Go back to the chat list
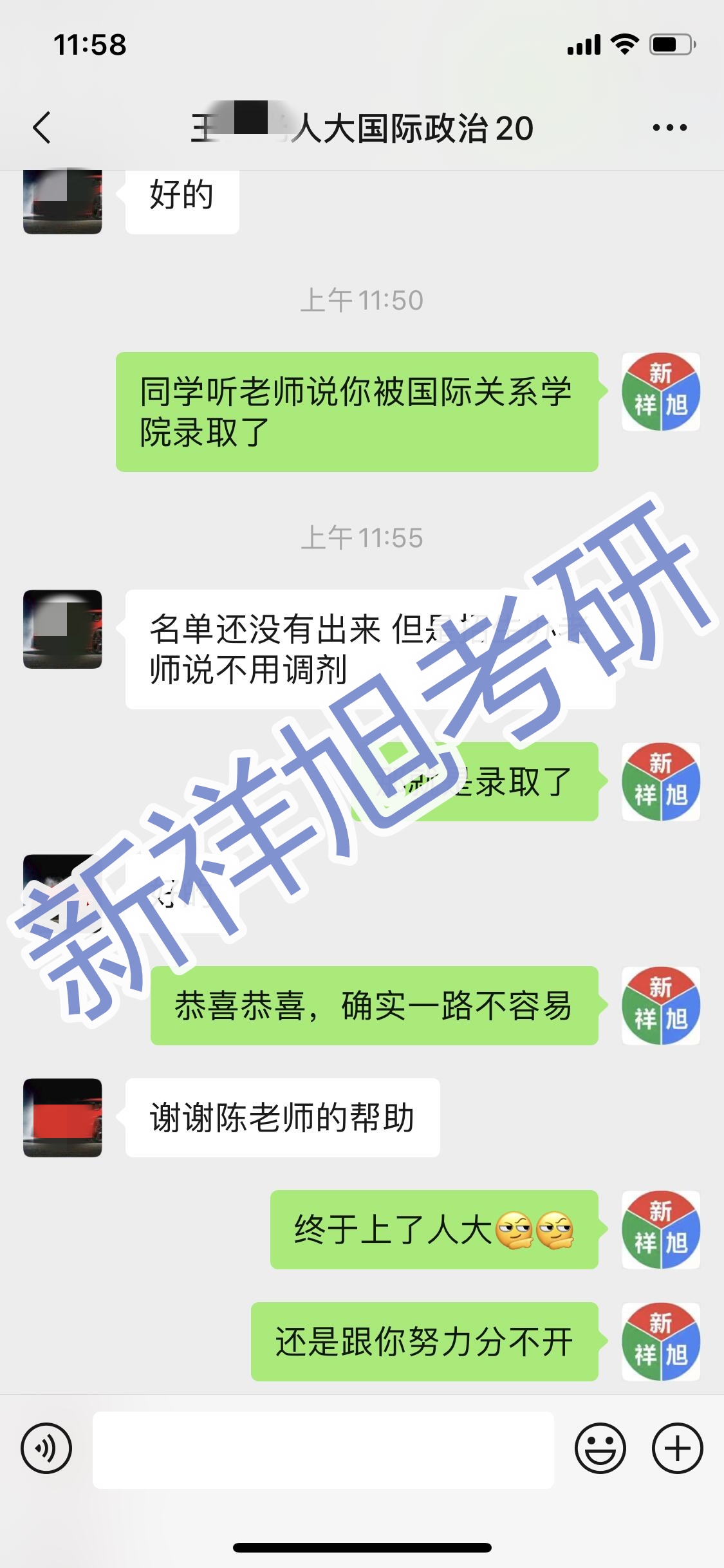Screen dimensions: 724x1568 pos(42,127)
